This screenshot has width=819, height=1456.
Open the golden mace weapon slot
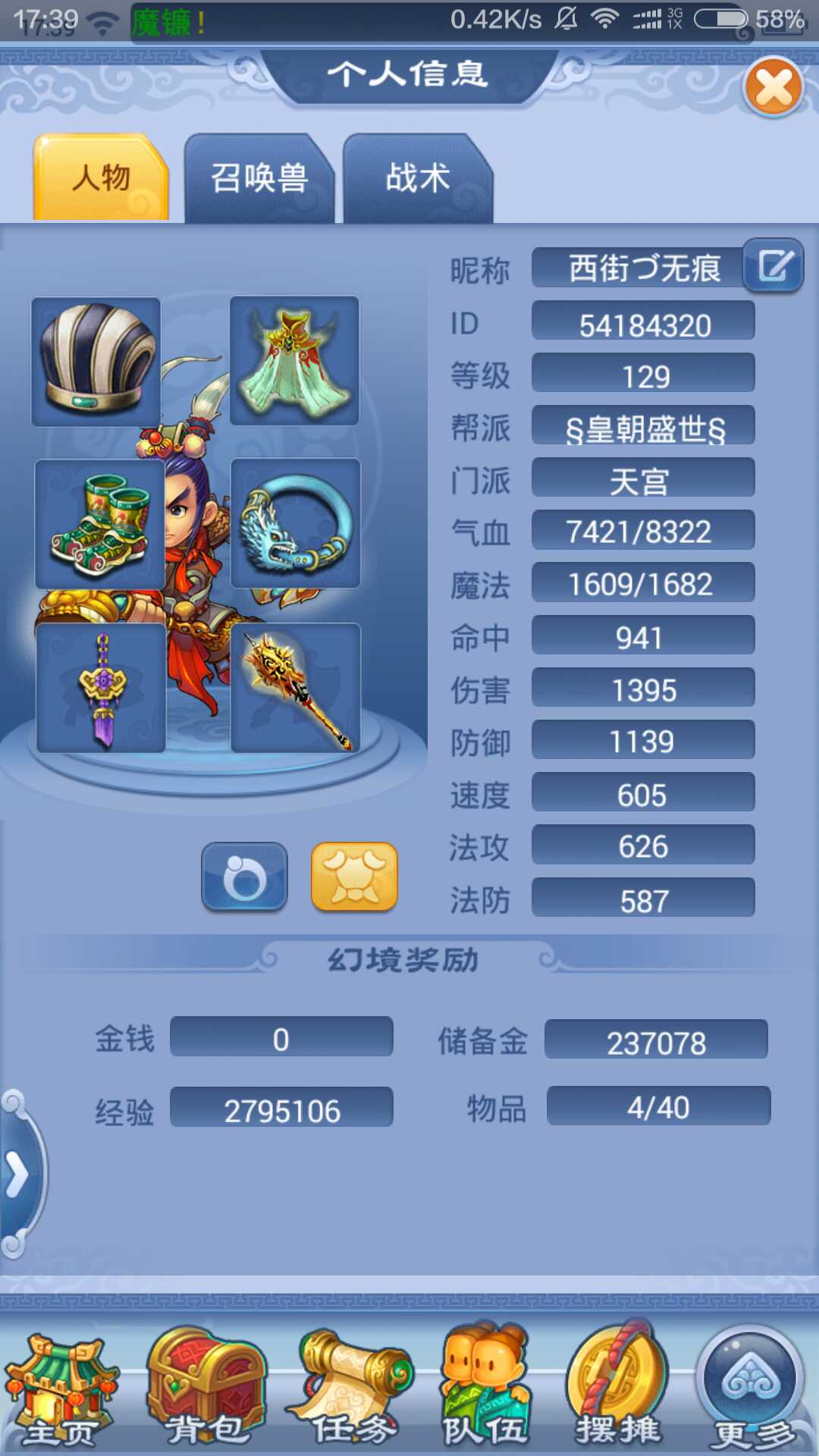[x=296, y=689]
